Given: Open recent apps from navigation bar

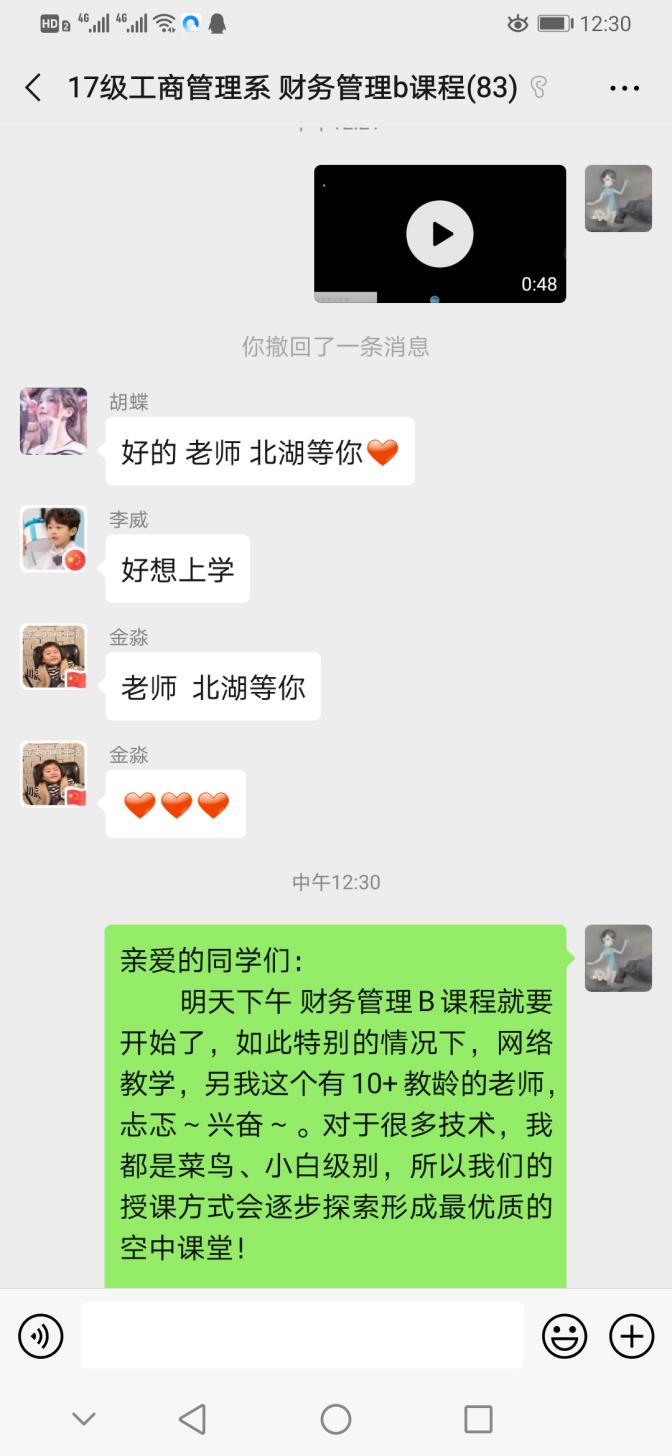Looking at the screenshot, I should [478, 1418].
